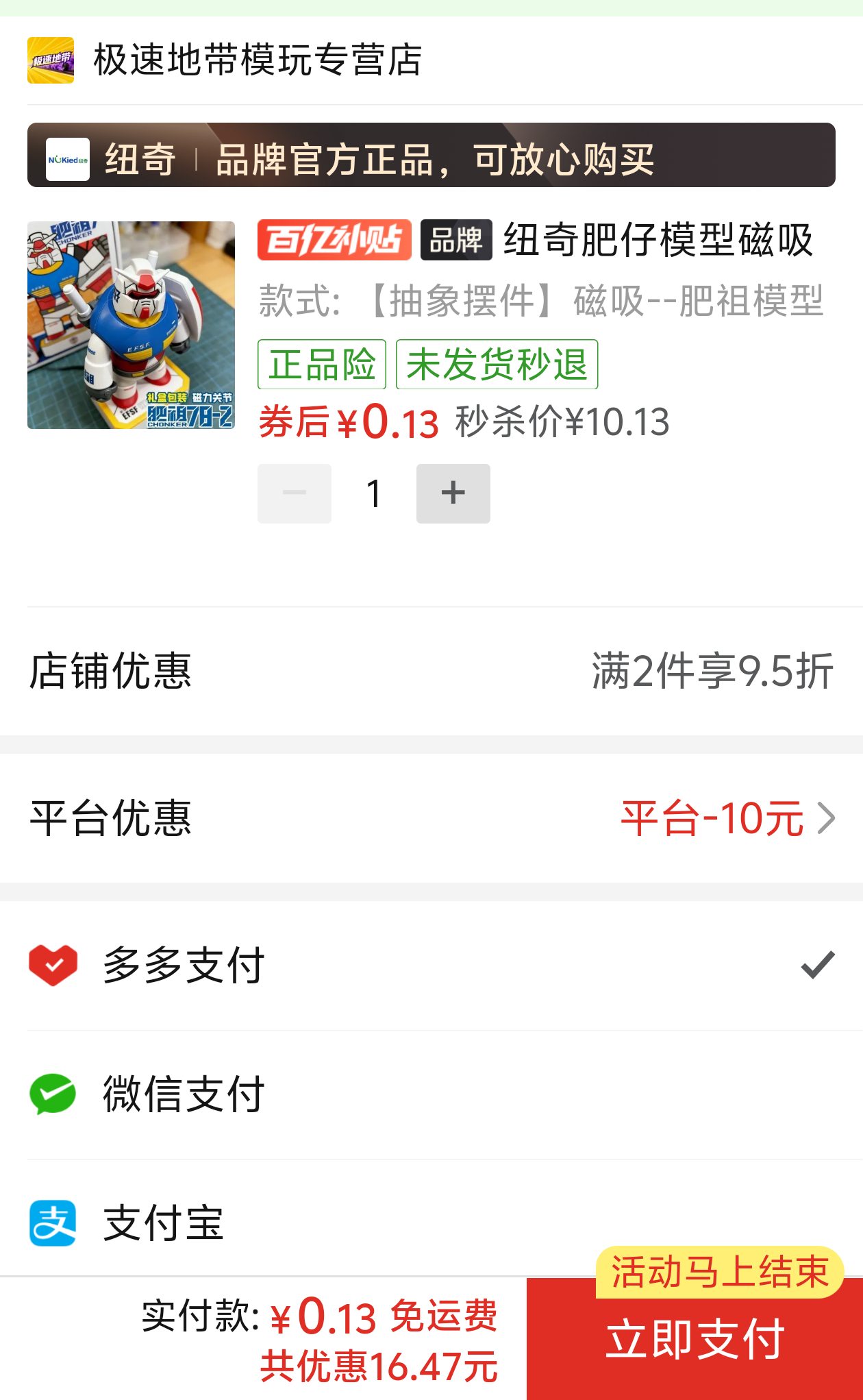
Task: Increase quantity with the plus stepper
Action: click(x=453, y=493)
